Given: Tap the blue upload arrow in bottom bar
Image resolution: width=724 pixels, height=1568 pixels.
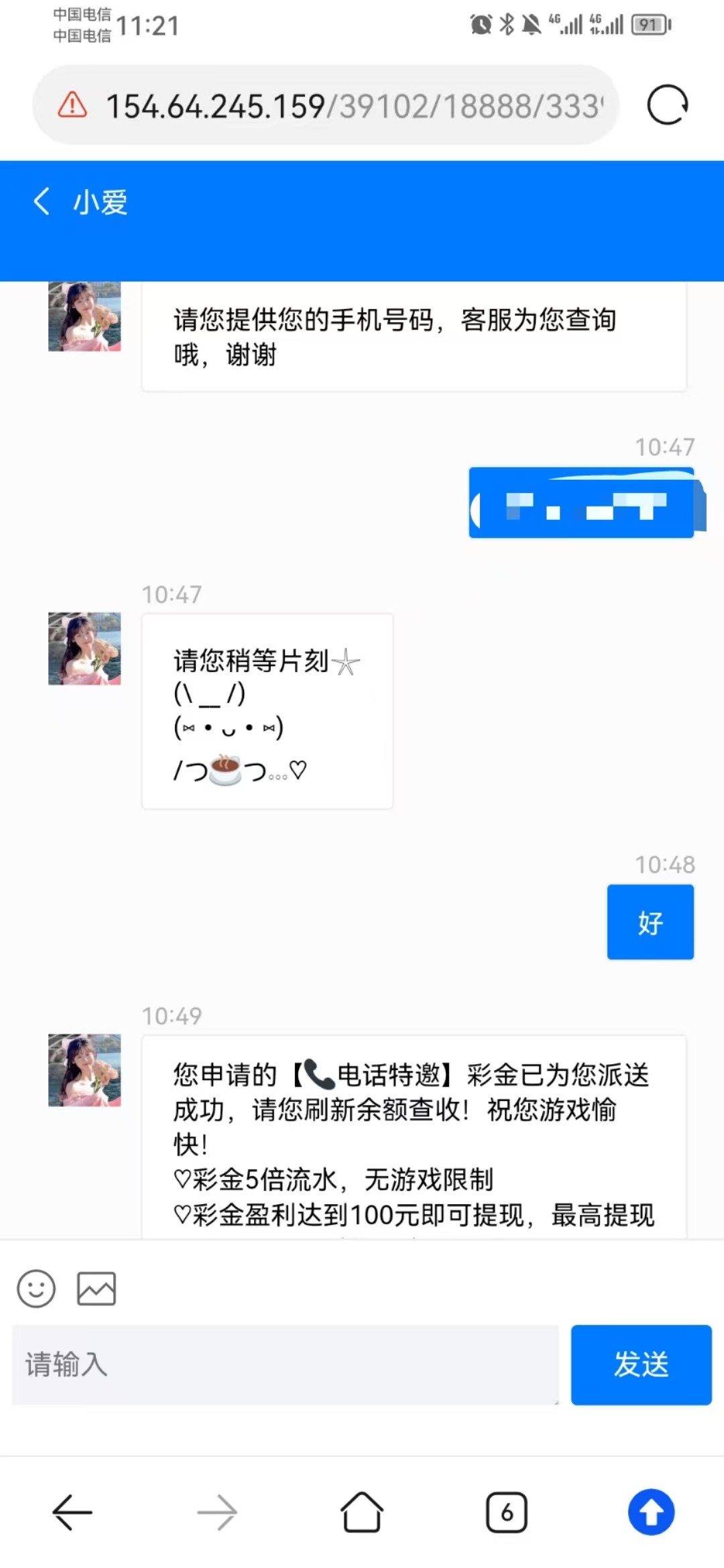Looking at the screenshot, I should 651,1512.
